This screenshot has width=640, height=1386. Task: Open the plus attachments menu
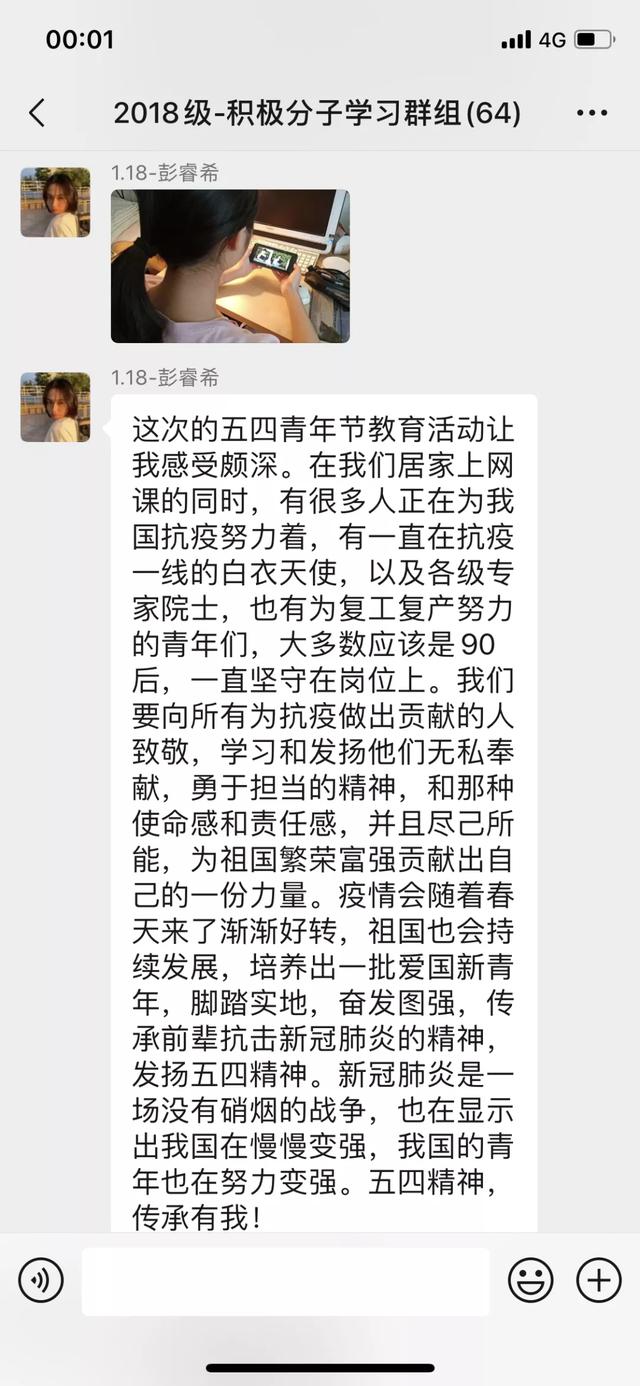point(599,1280)
